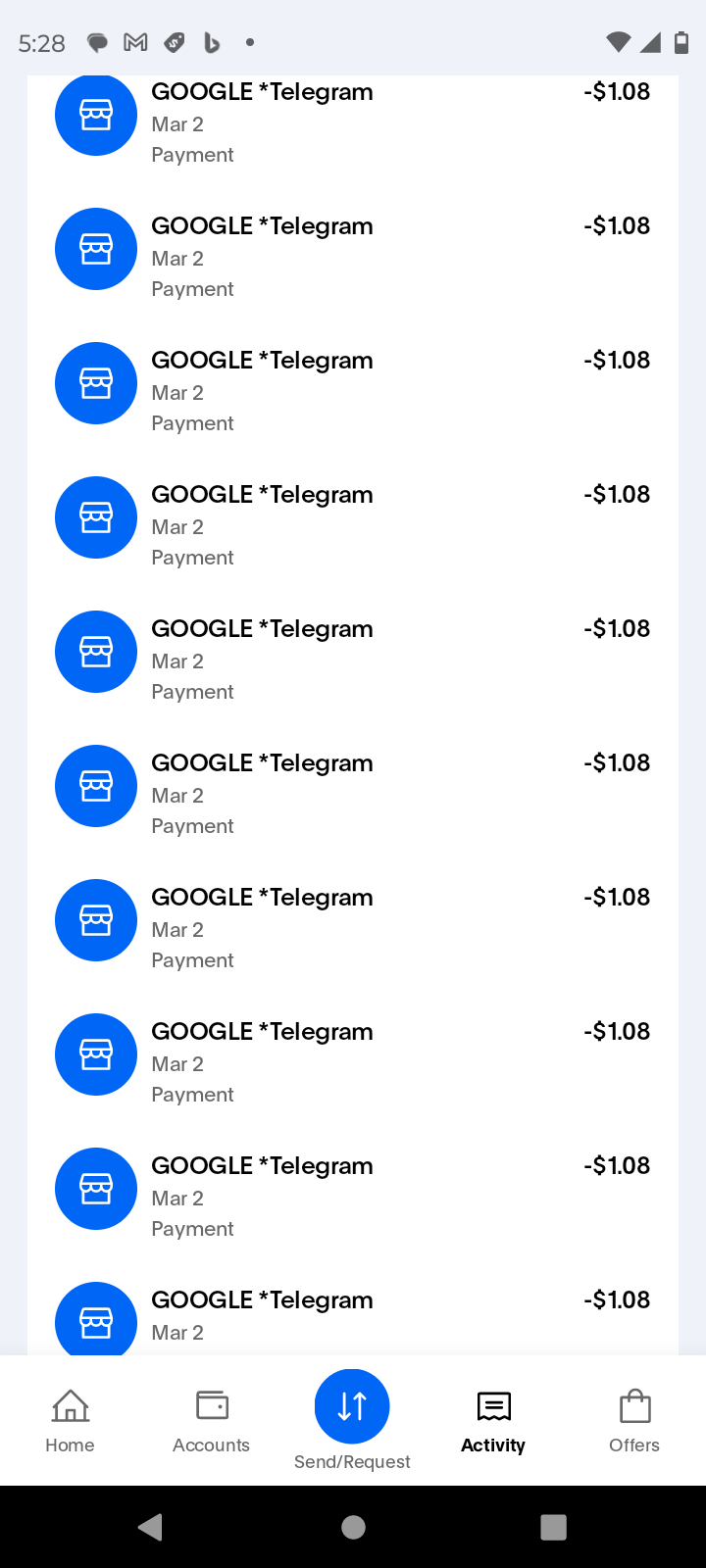The width and height of the screenshot is (706, 1568).
Task: Open the recent apps view
Action: 553,1527
